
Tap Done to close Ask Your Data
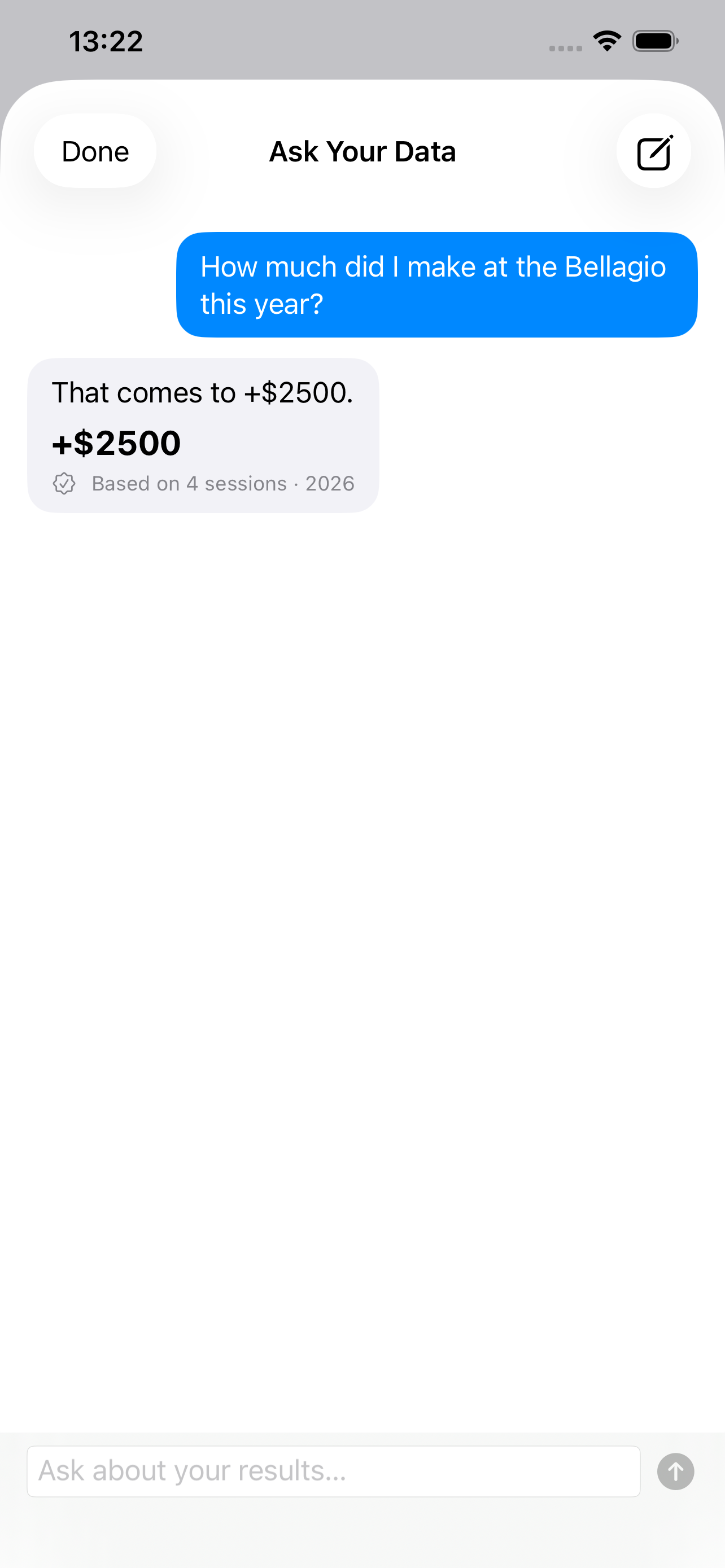95,151
